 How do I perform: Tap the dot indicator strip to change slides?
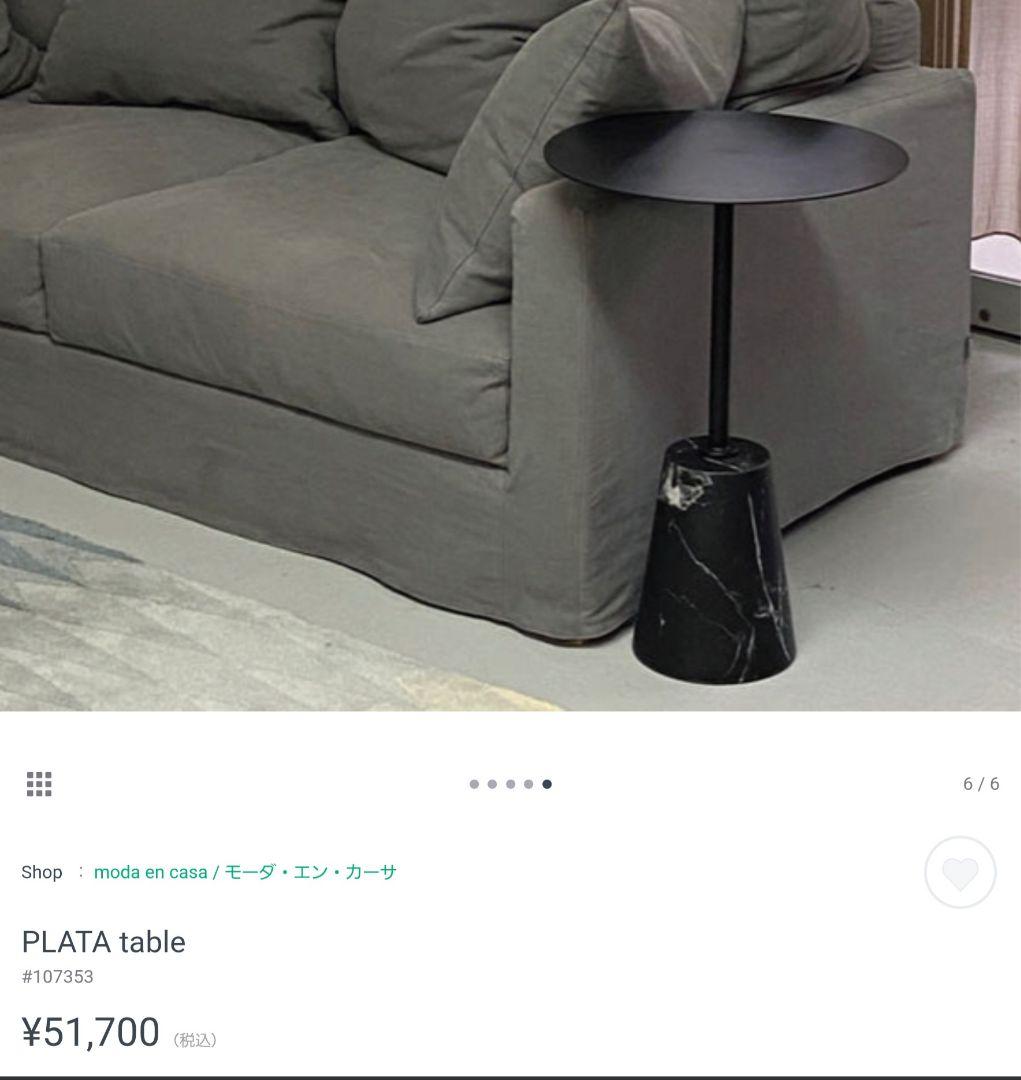[x=510, y=784]
